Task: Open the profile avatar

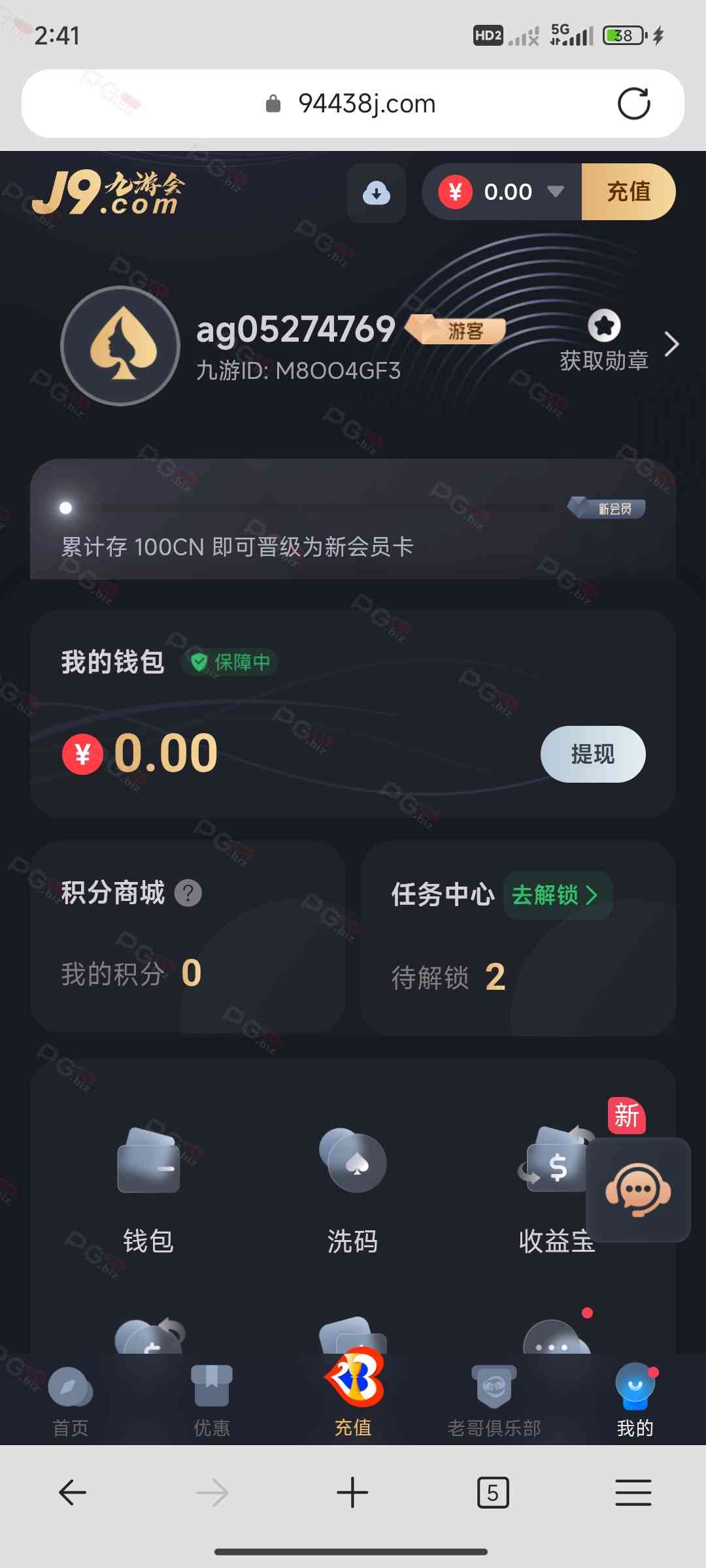Action: [120, 346]
